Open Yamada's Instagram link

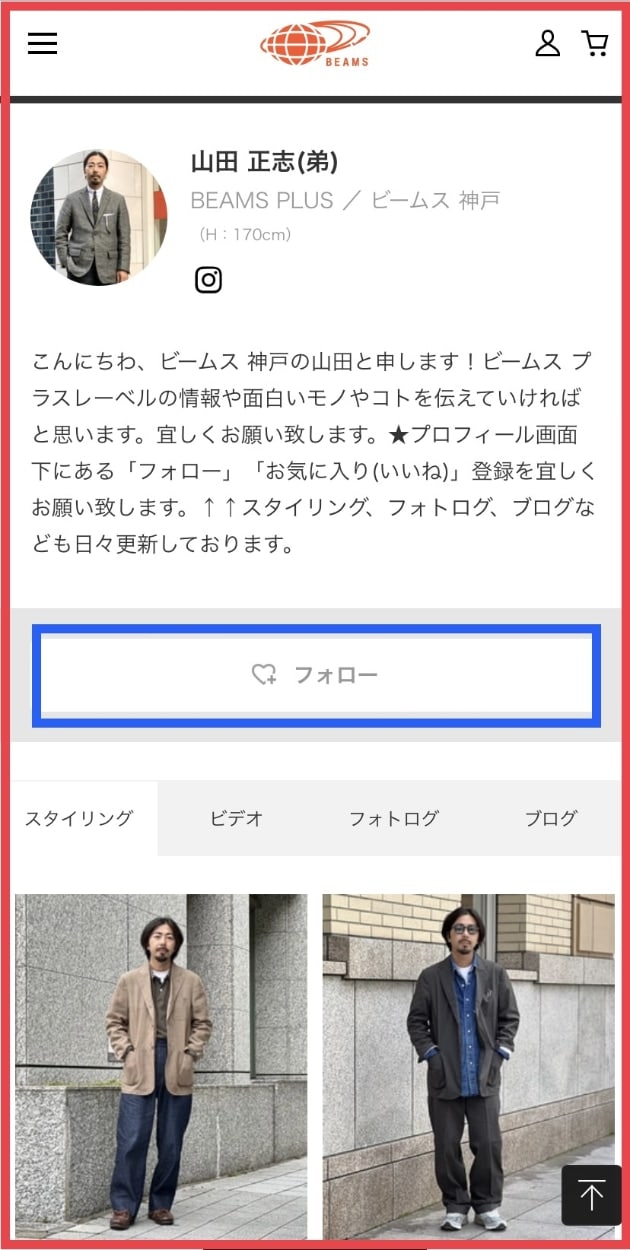pos(208,280)
